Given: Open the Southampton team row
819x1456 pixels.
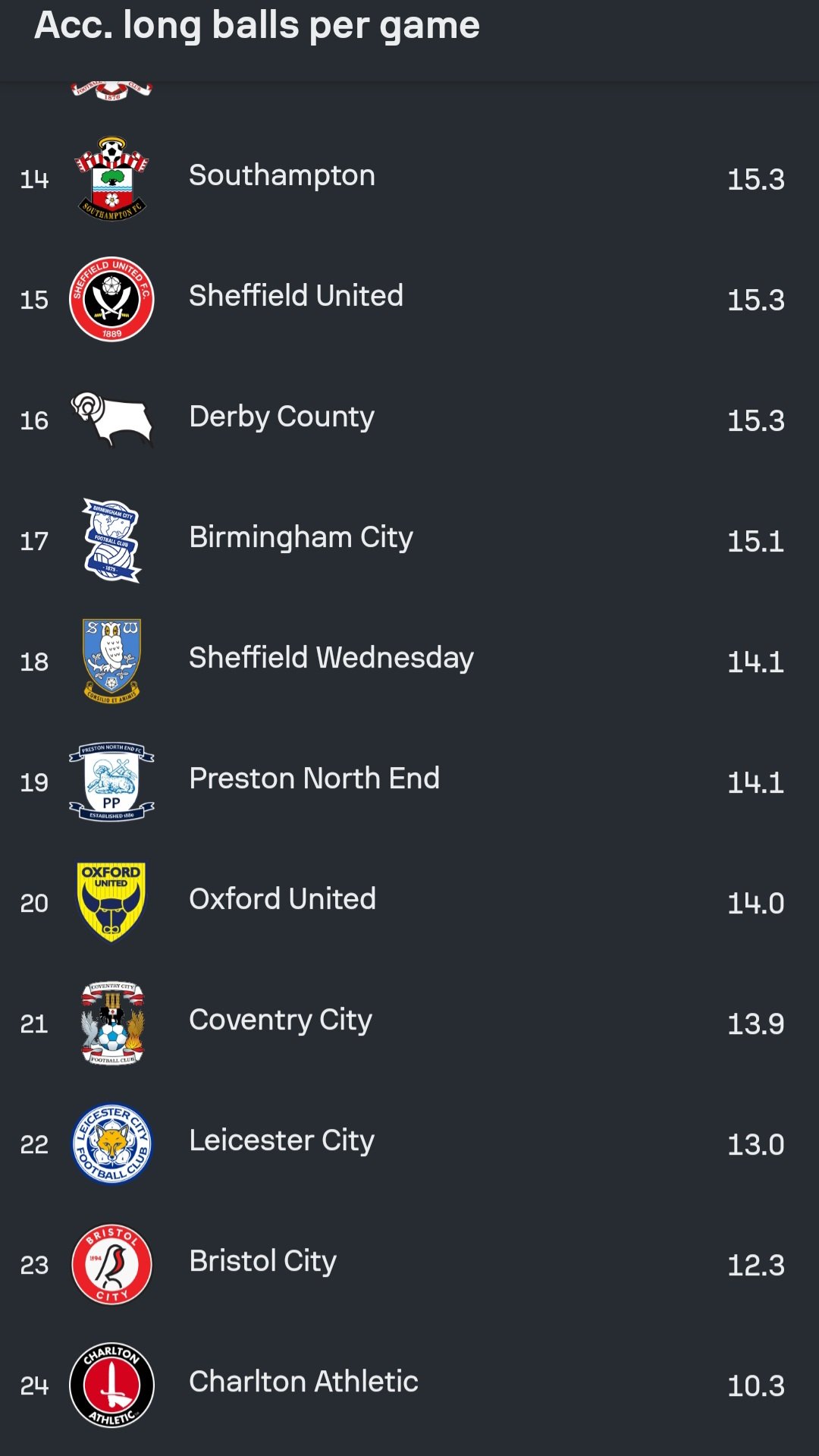Looking at the screenshot, I should click(409, 178).
